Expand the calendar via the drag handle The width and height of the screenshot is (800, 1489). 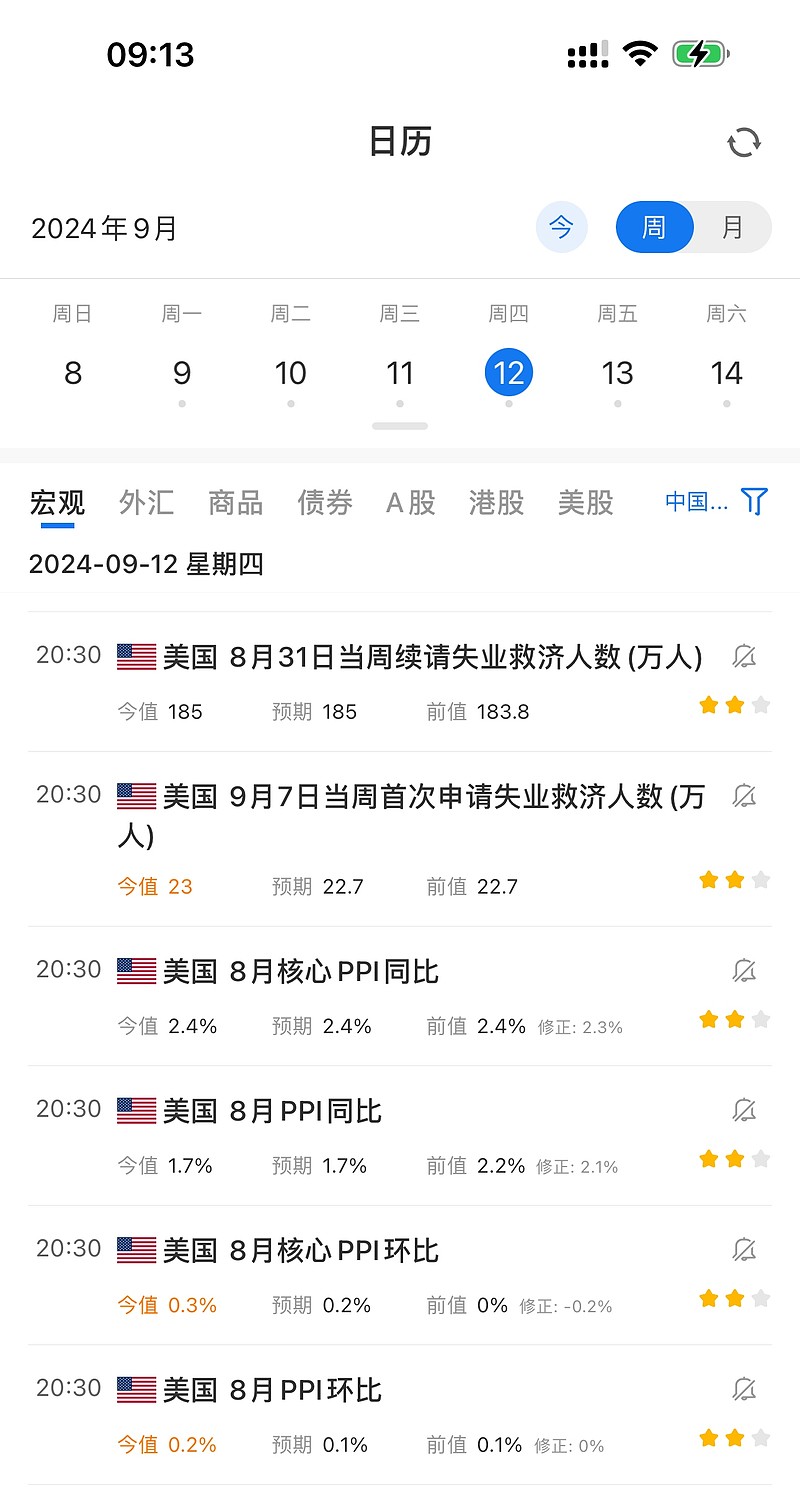pos(400,426)
